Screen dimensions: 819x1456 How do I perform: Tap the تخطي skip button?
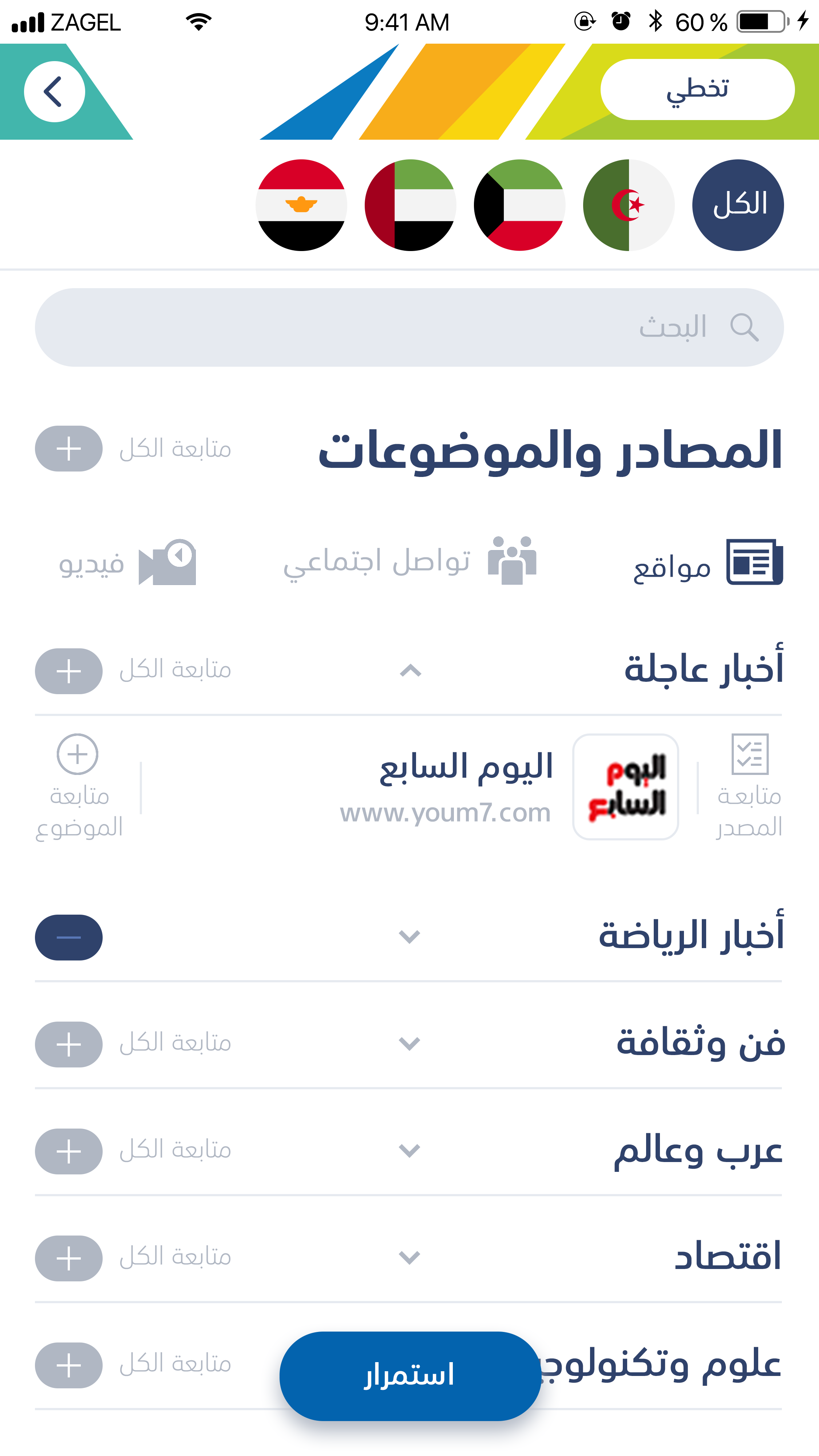coord(697,89)
